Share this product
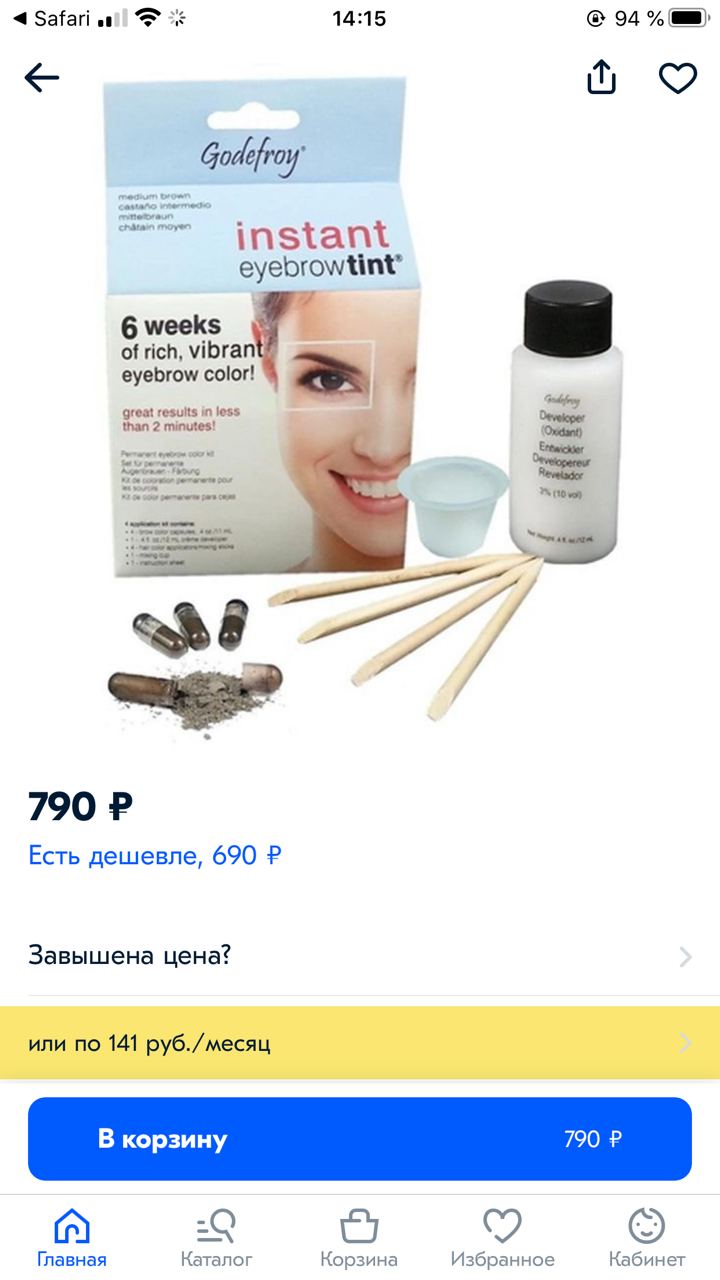 click(x=601, y=77)
